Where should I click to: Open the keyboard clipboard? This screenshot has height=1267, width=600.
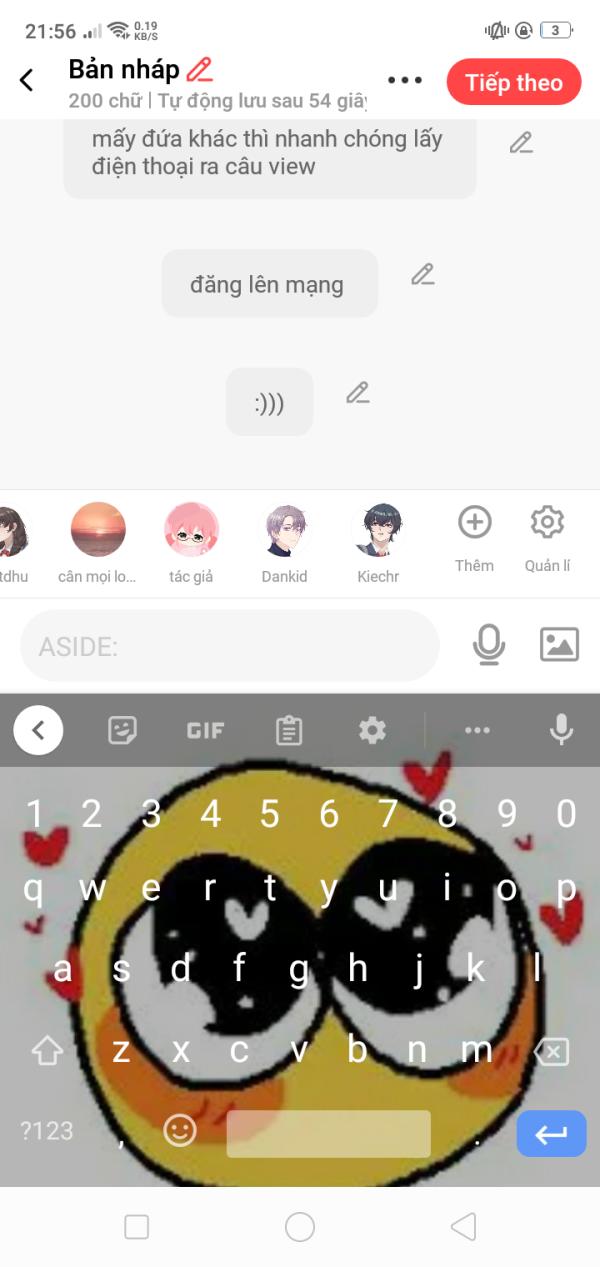pyautogui.click(x=289, y=731)
